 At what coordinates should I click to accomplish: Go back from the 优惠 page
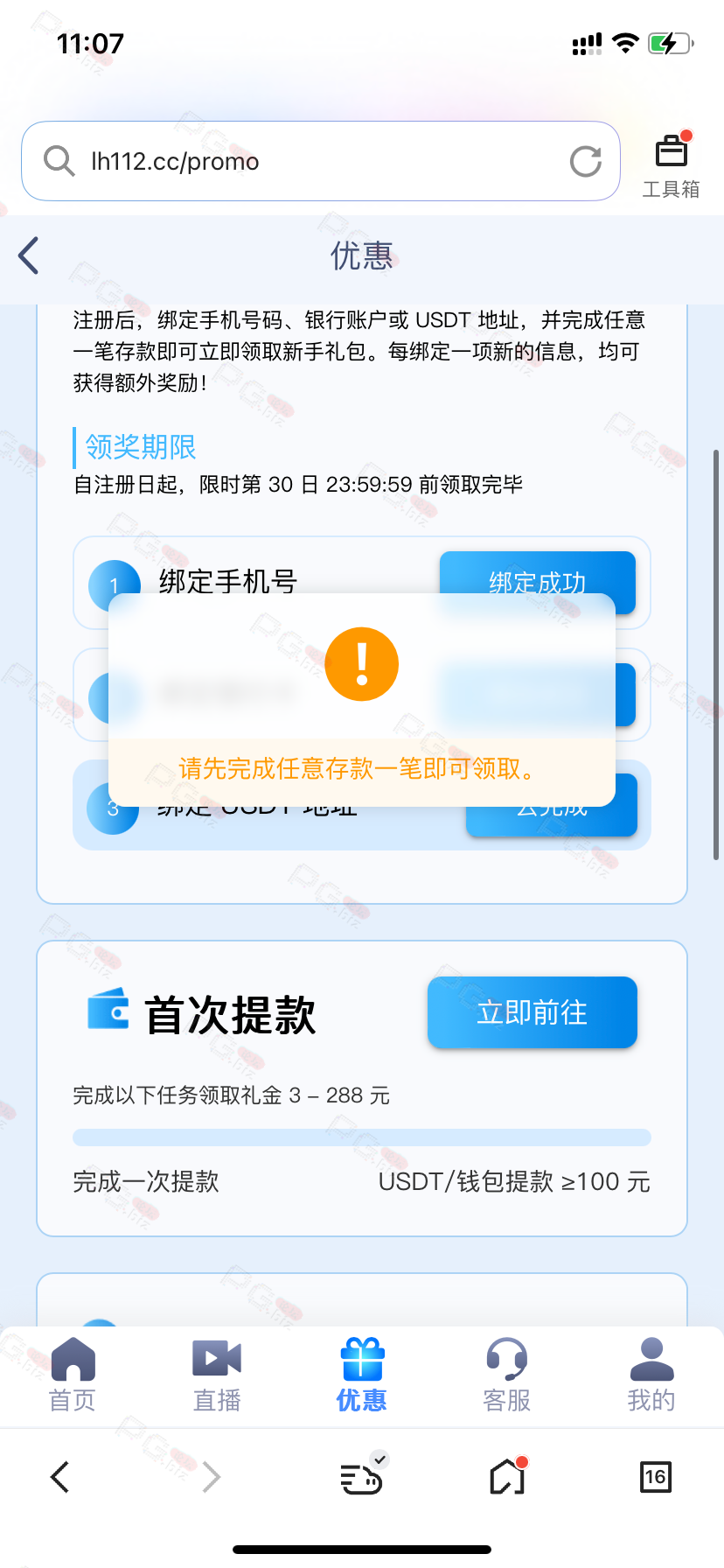29,255
